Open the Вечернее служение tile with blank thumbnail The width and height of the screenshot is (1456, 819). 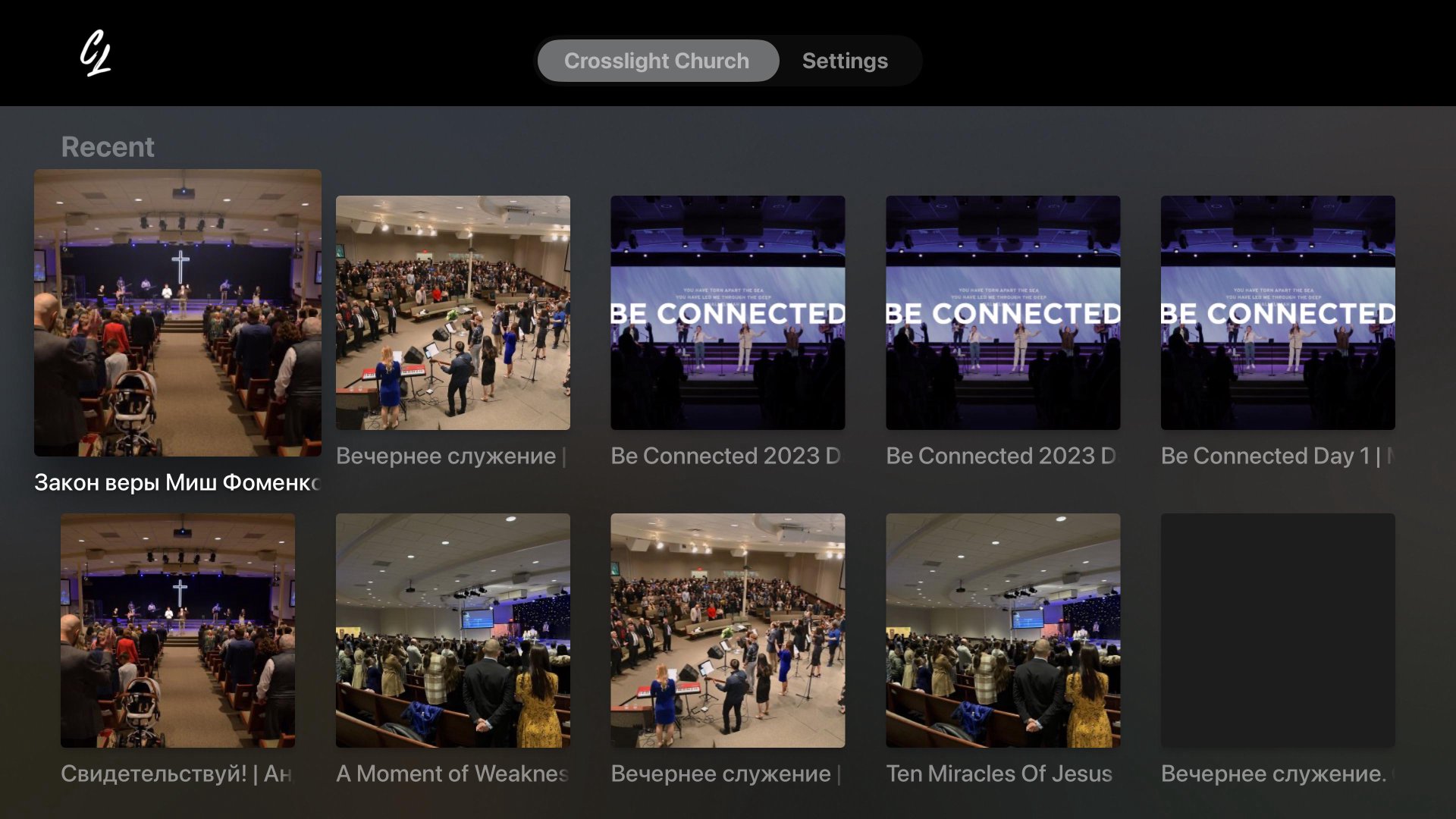(x=1277, y=630)
